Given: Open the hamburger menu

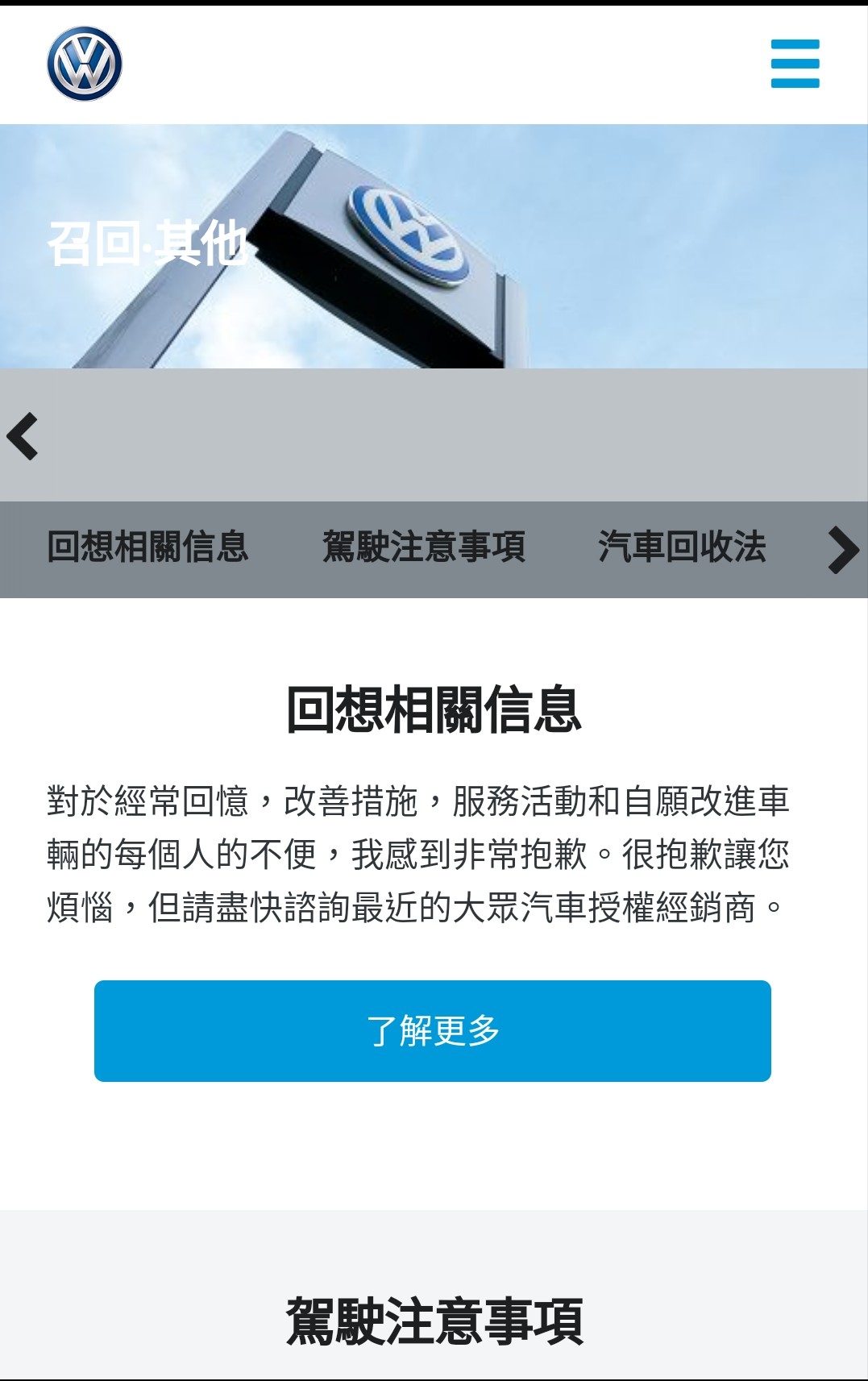Looking at the screenshot, I should pyautogui.click(x=795, y=64).
